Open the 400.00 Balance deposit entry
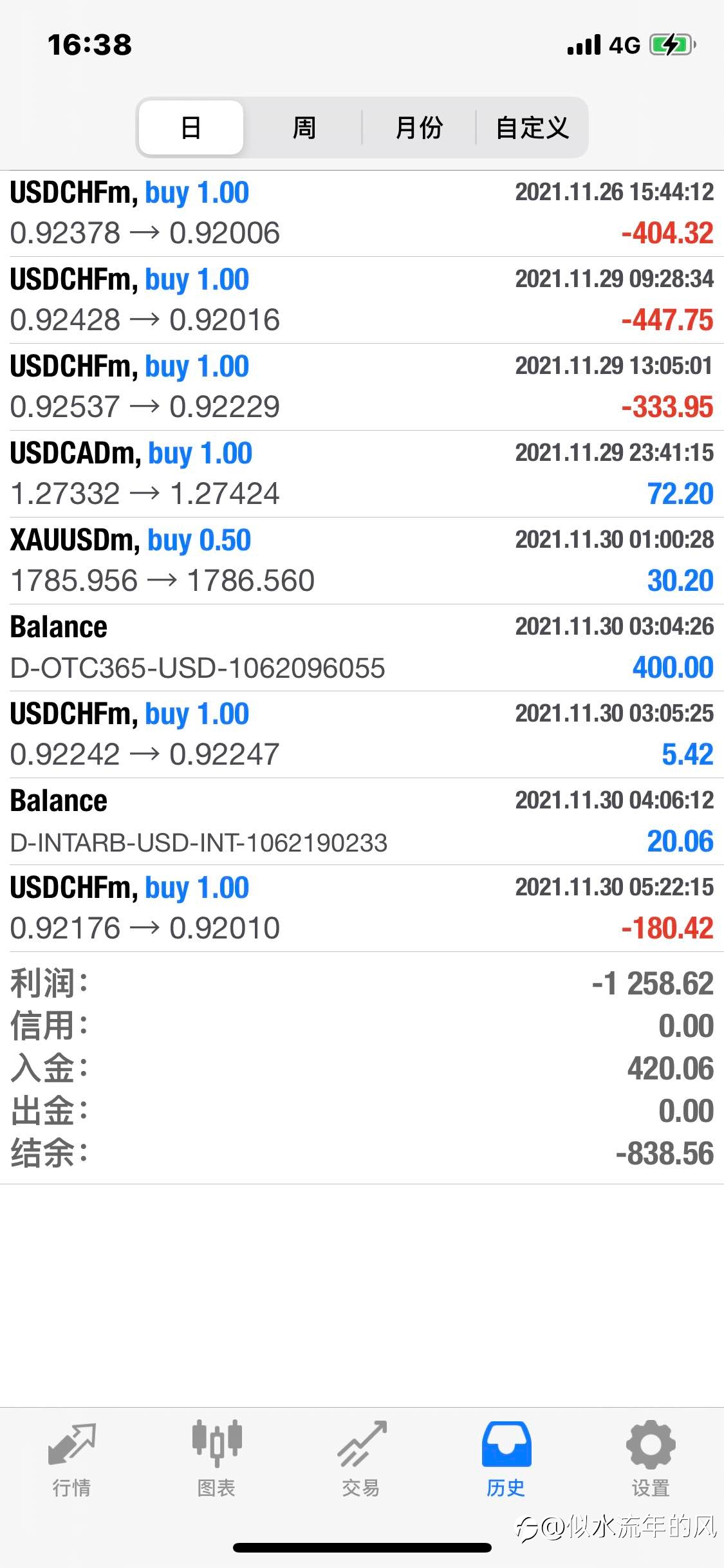Image resolution: width=724 pixels, height=1568 pixels. [x=362, y=648]
